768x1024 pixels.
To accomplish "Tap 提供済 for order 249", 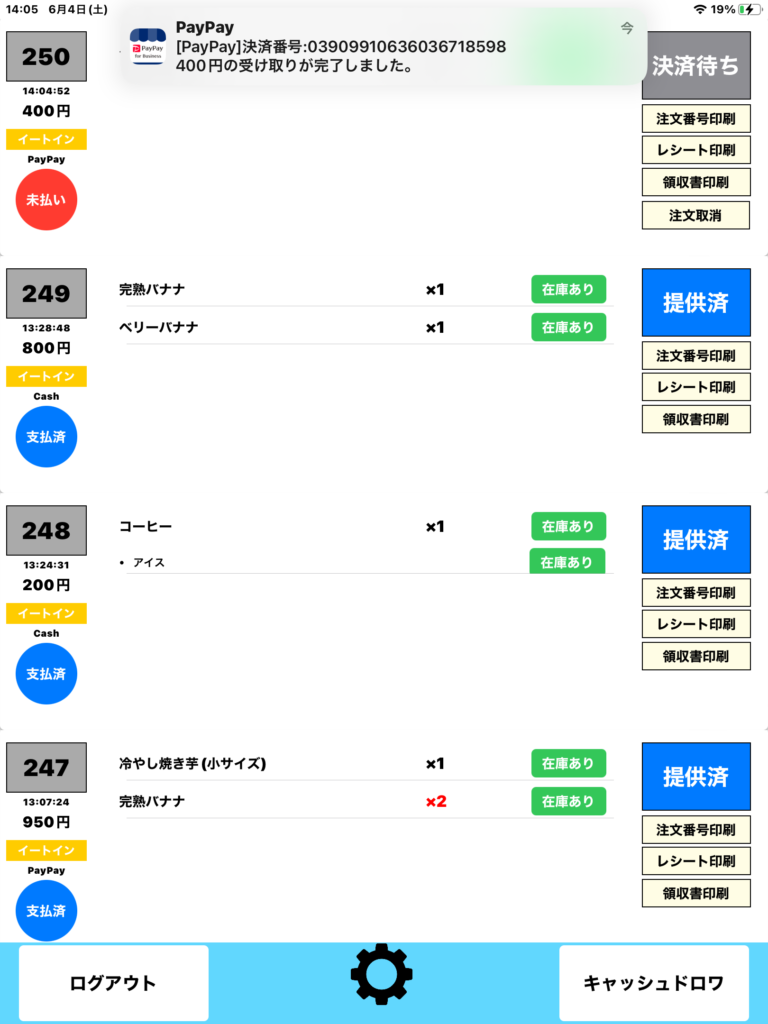I will [695, 303].
